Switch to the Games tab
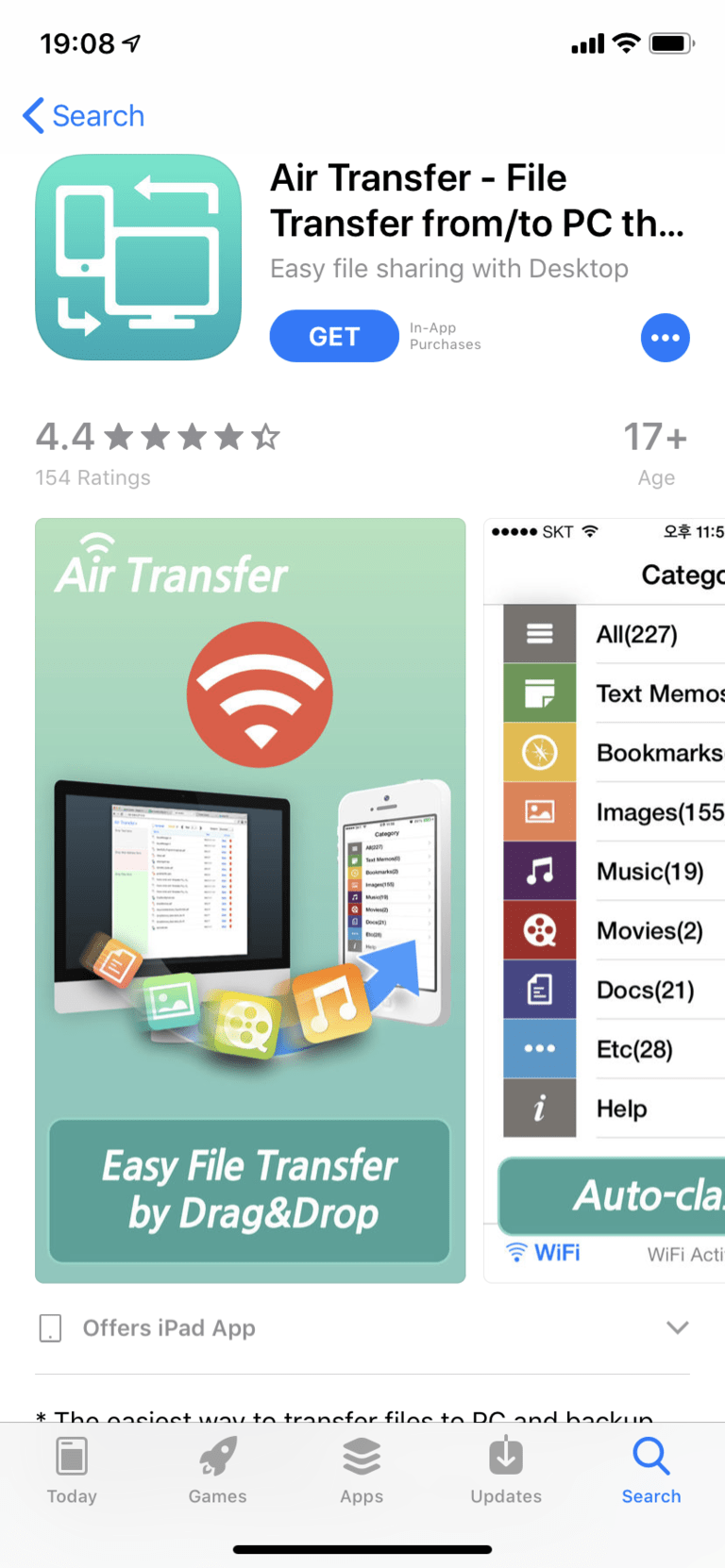Image resolution: width=725 pixels, height=1568 pixels. point(217,1471)
